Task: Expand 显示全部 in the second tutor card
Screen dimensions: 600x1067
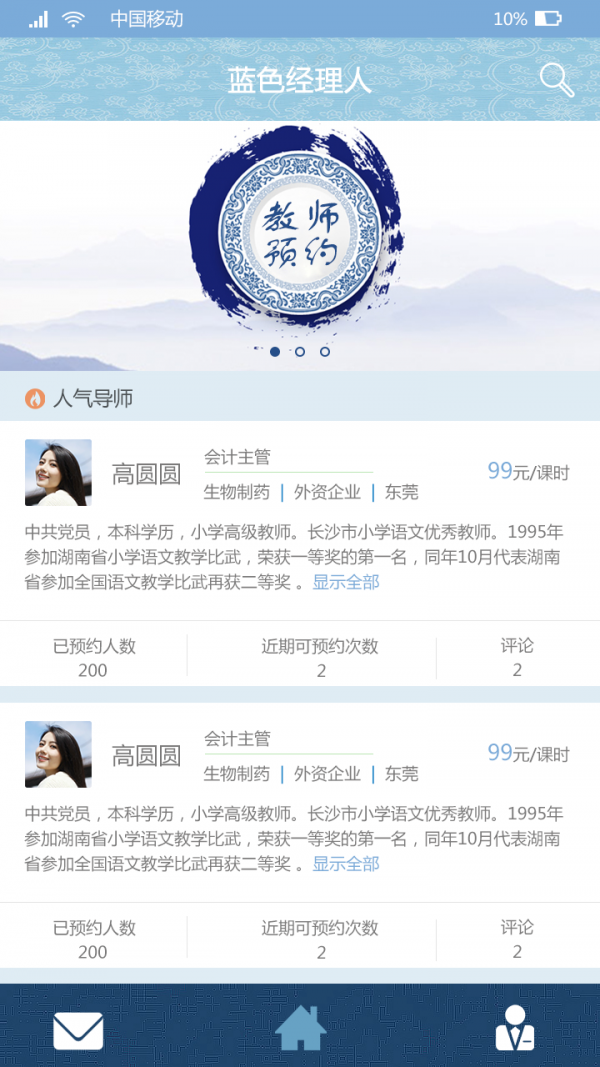Action: tap(346, 864)
